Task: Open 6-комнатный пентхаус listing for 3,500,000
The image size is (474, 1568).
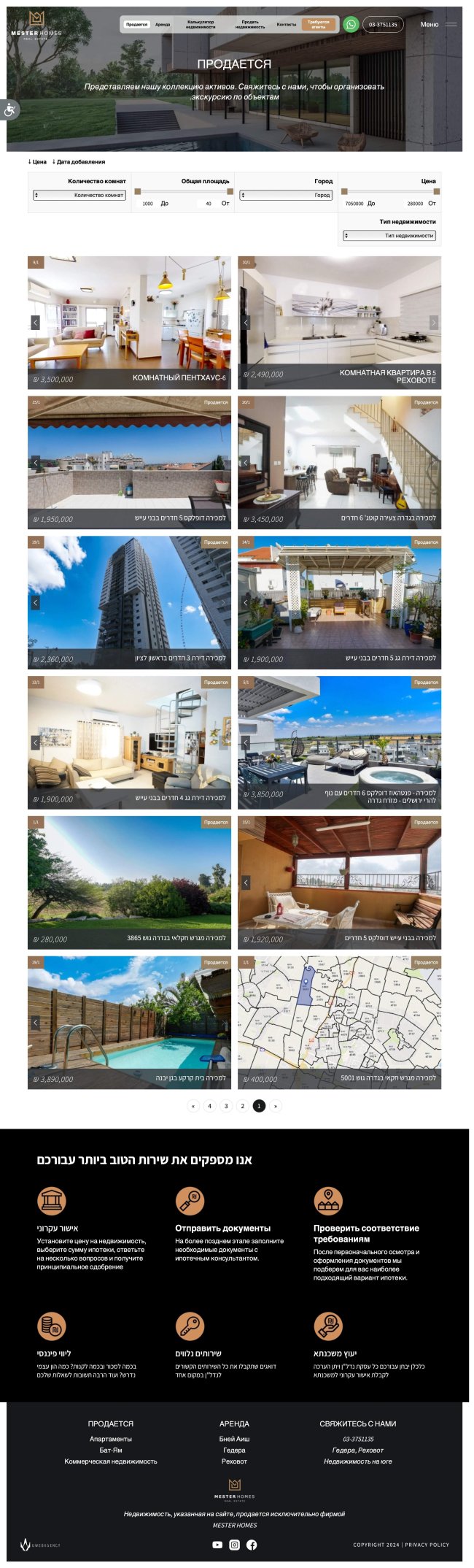Action: [129, 323]
